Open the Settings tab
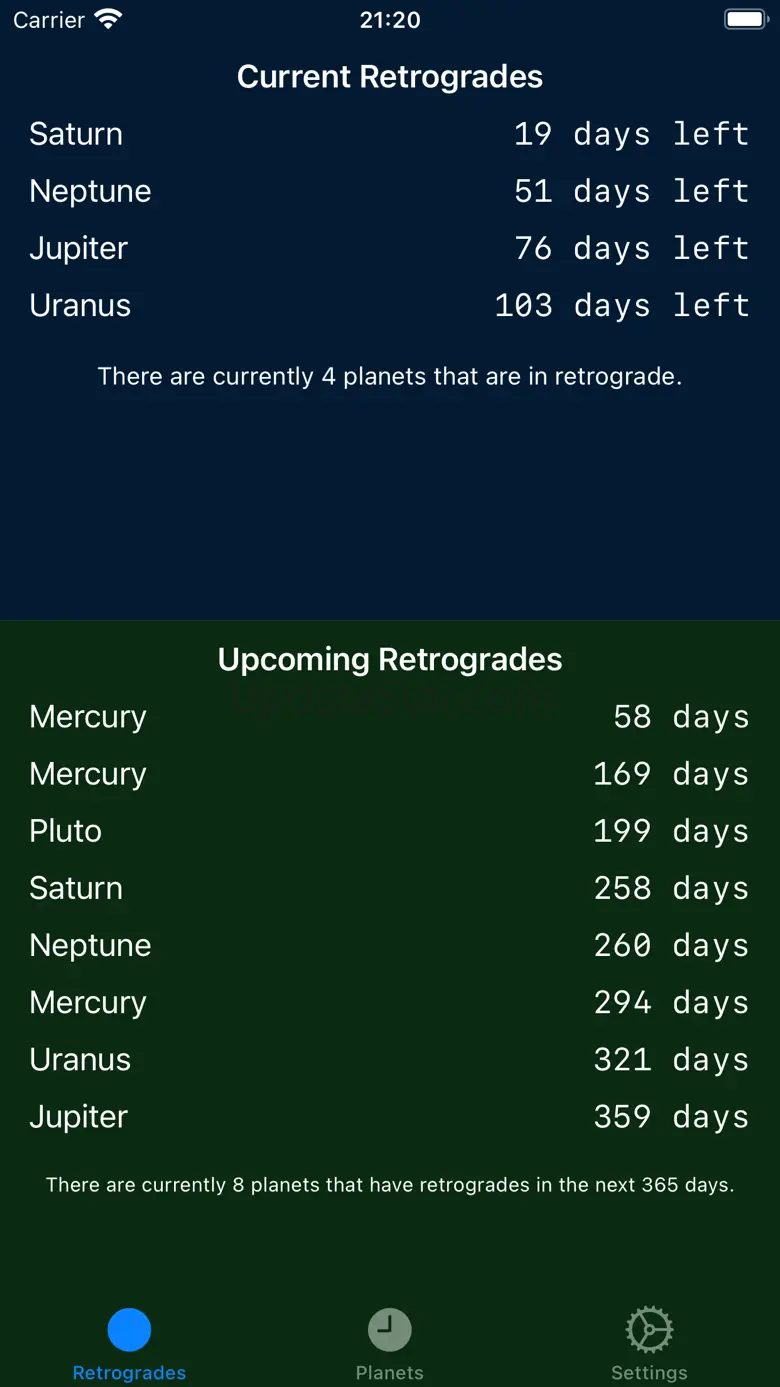Viewport: 780px width, 1387px height. (x=649, y=1344)
